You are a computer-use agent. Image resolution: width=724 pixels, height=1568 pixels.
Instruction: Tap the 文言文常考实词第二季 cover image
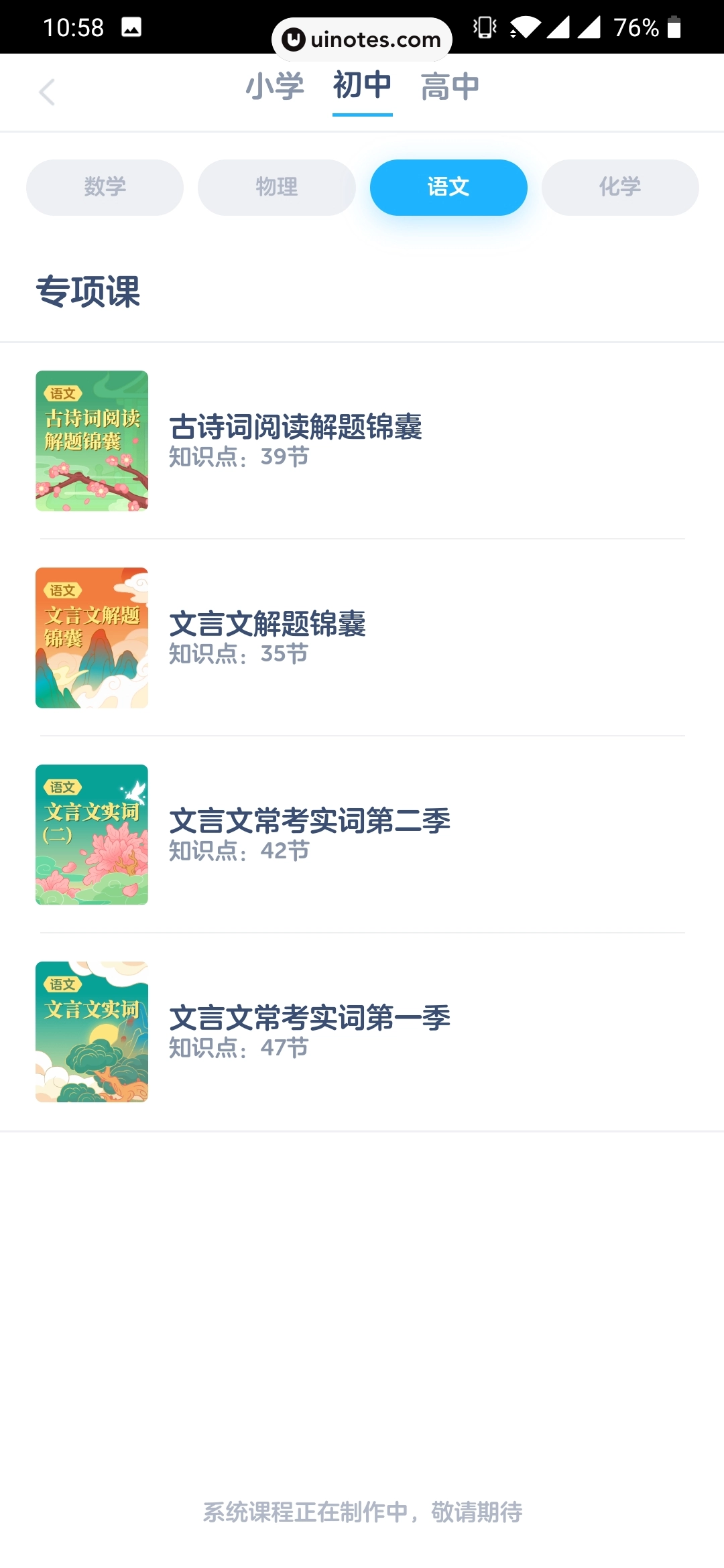point(91,835)
